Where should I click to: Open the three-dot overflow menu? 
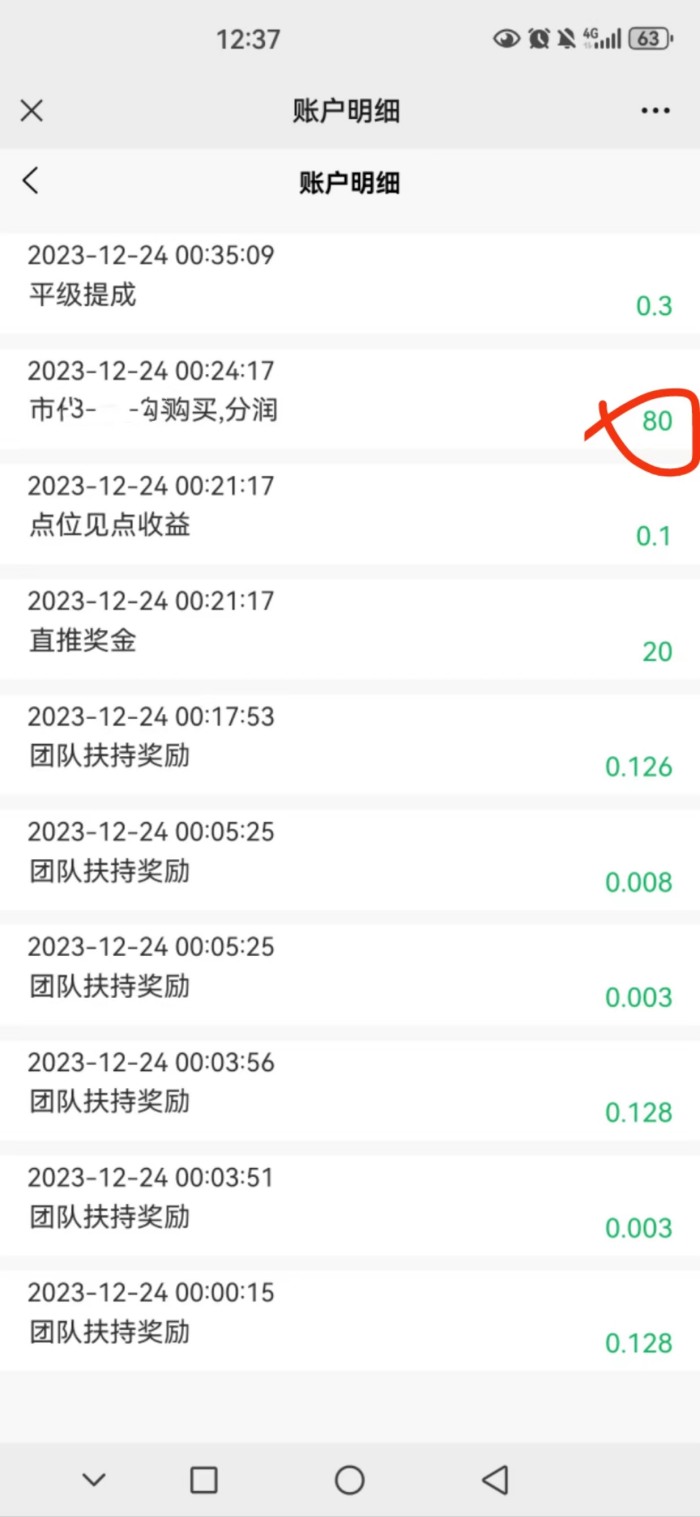pos(656,111)
